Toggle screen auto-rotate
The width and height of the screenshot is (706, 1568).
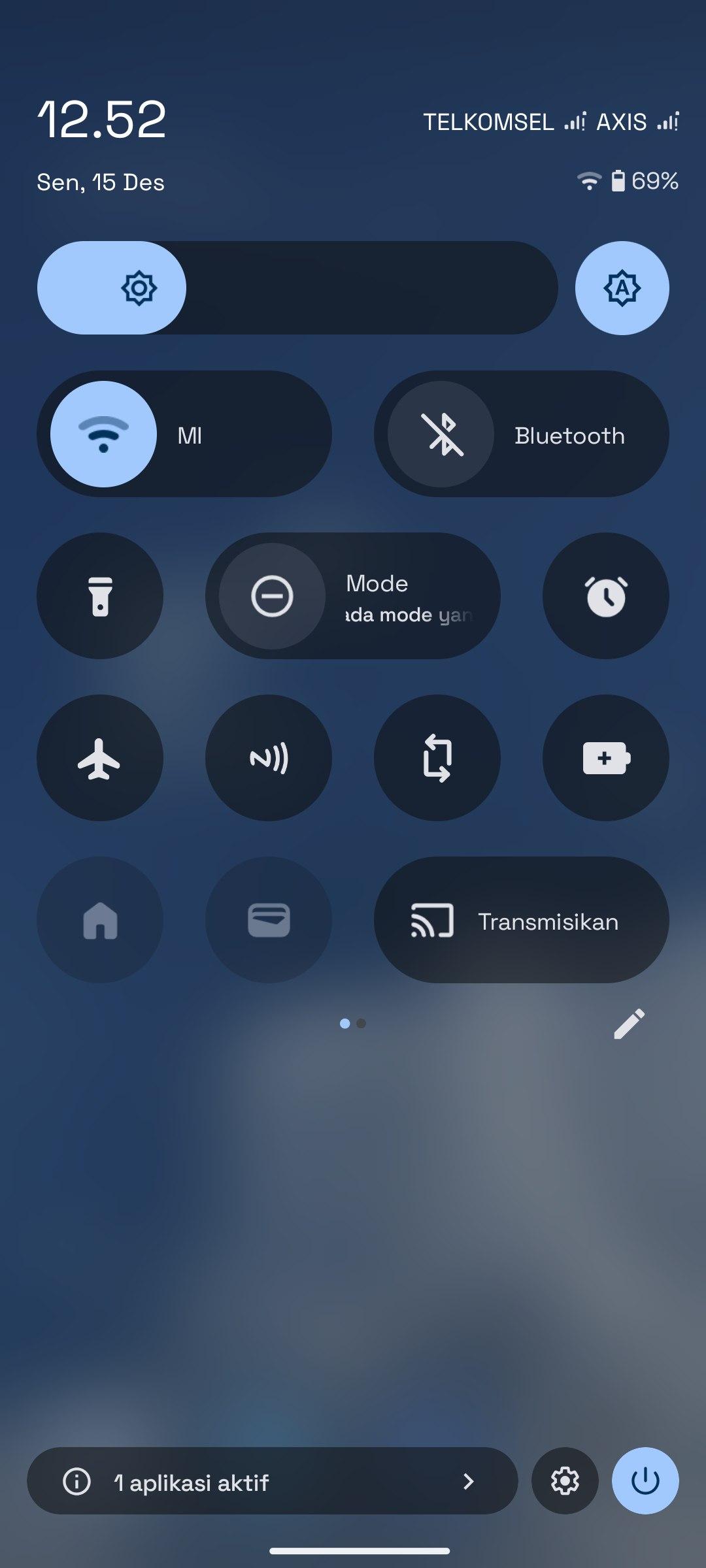437,758
